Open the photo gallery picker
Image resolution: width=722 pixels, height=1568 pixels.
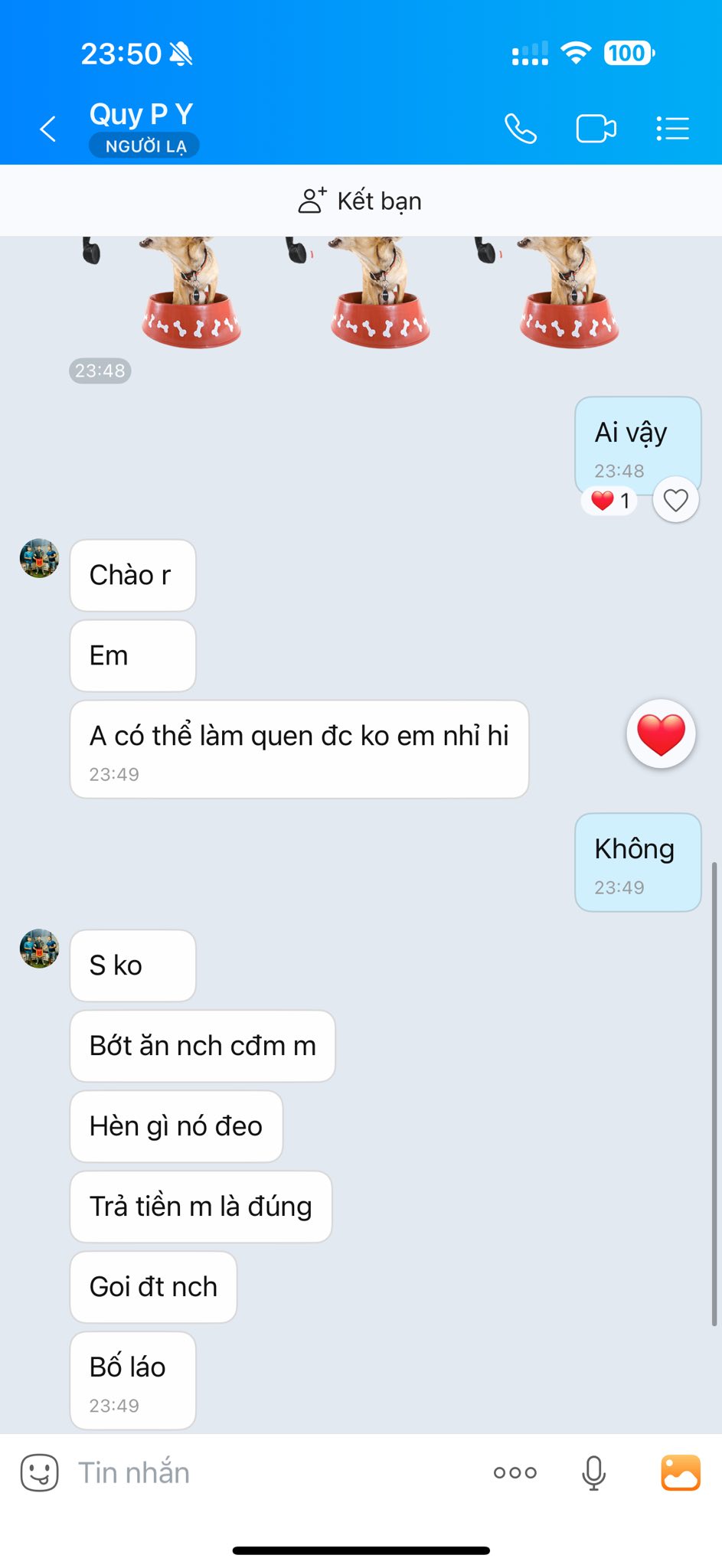click(x=680, y=1472)
